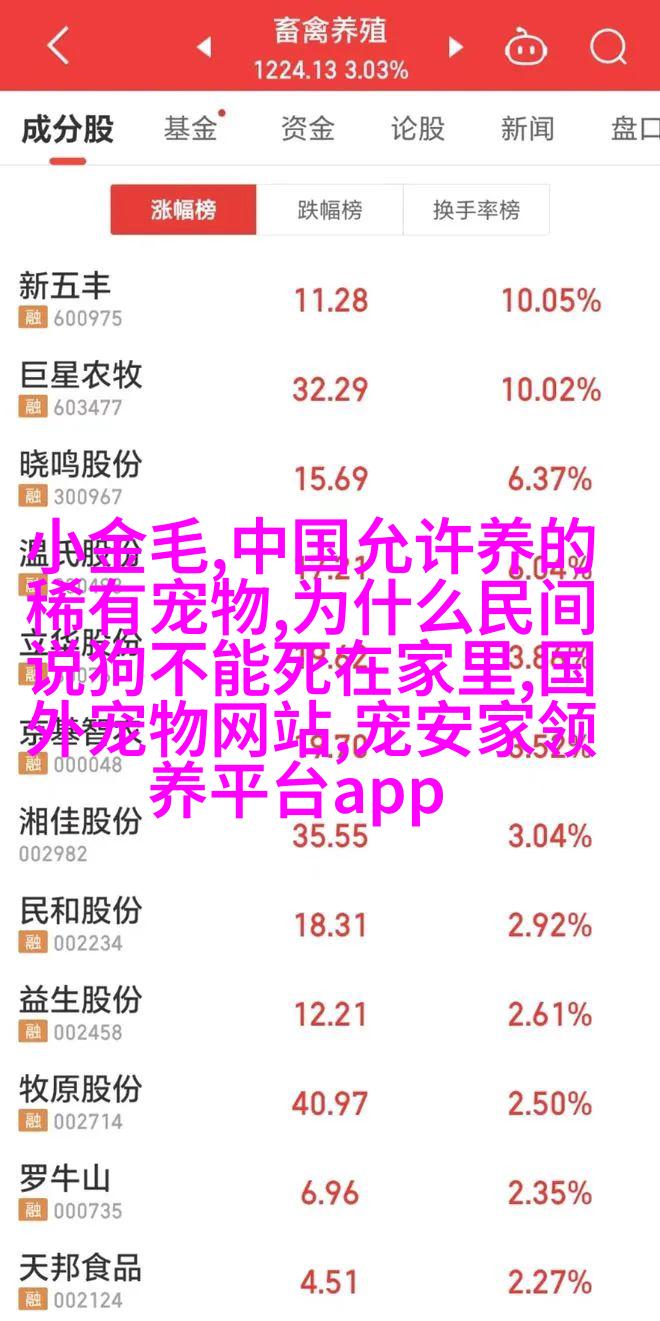Show the 换手率榜 ranking

pyautogui.click(x=476, y=211)
